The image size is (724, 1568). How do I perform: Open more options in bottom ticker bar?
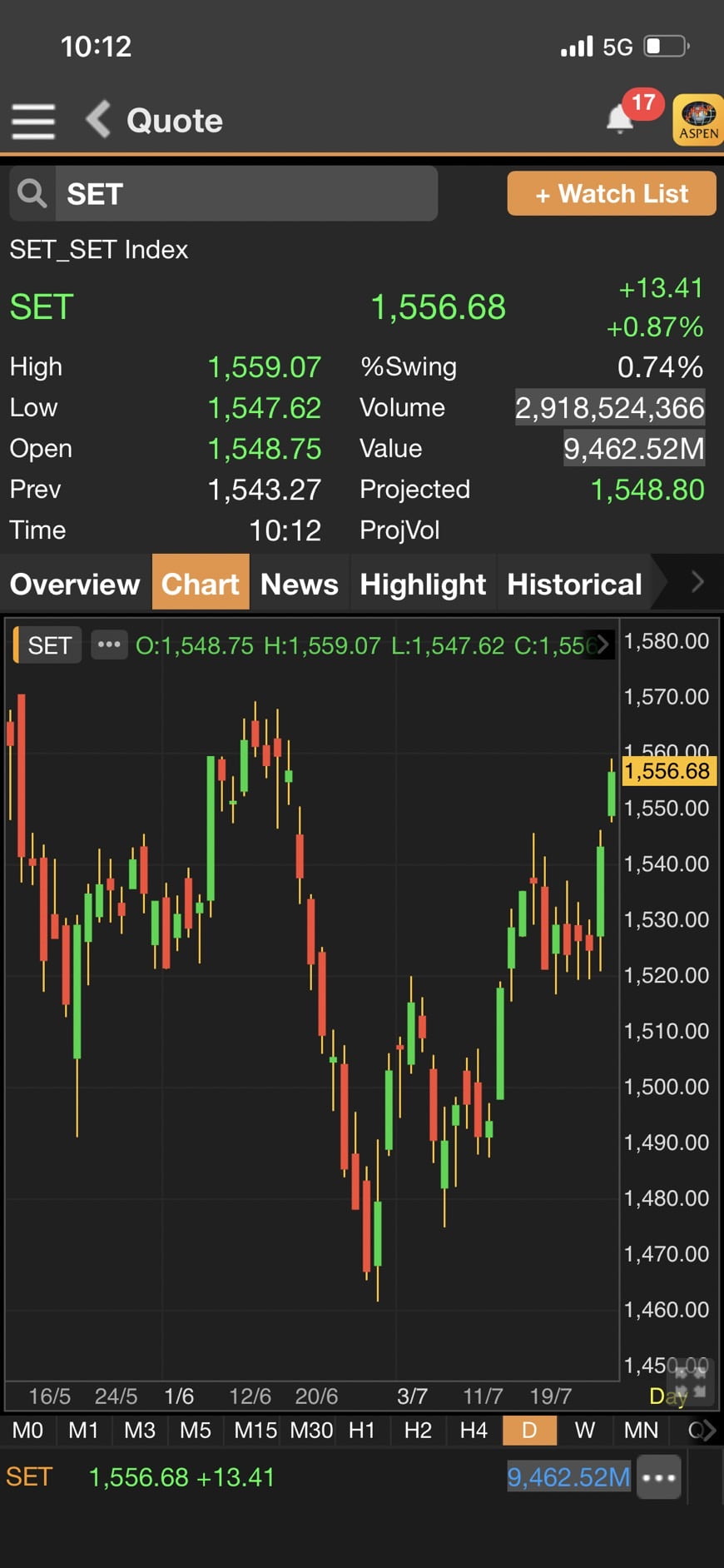click(659, 1478)
